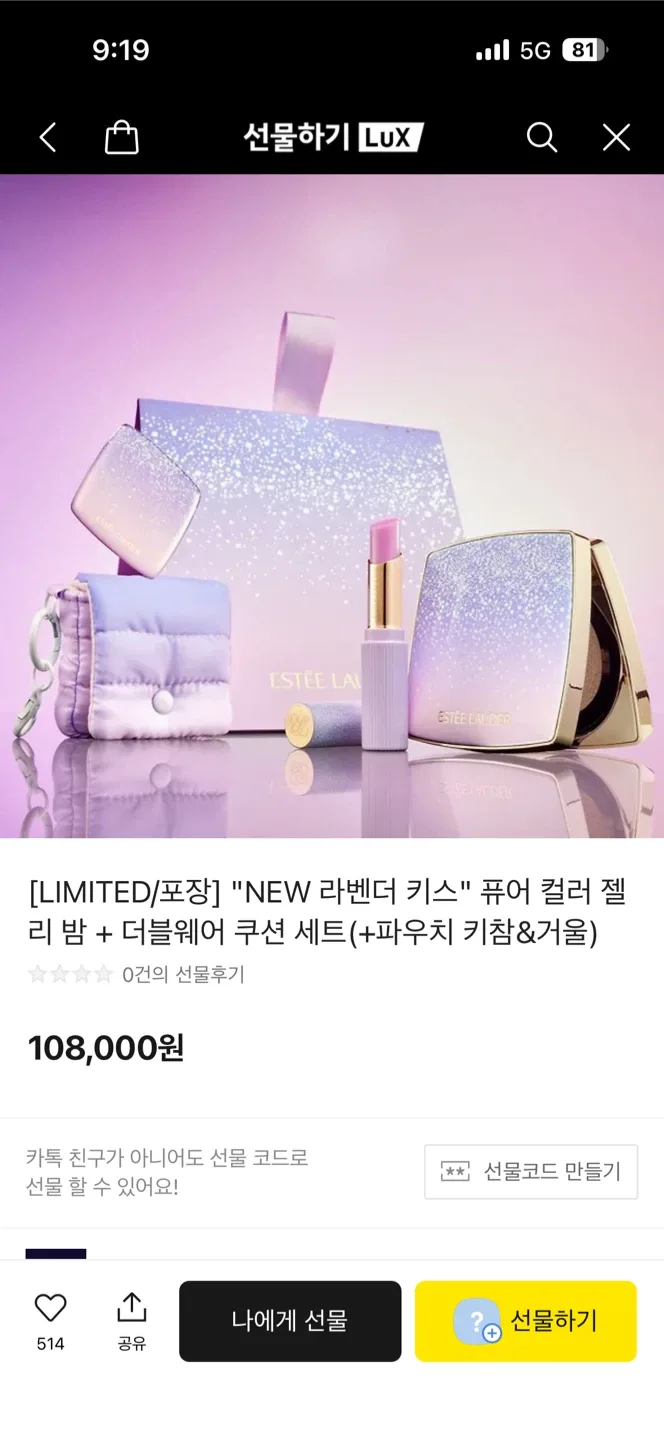Open the Estée Lauder product image
This screenshot has width=664, height=1440.
click(x=332, y=506)
